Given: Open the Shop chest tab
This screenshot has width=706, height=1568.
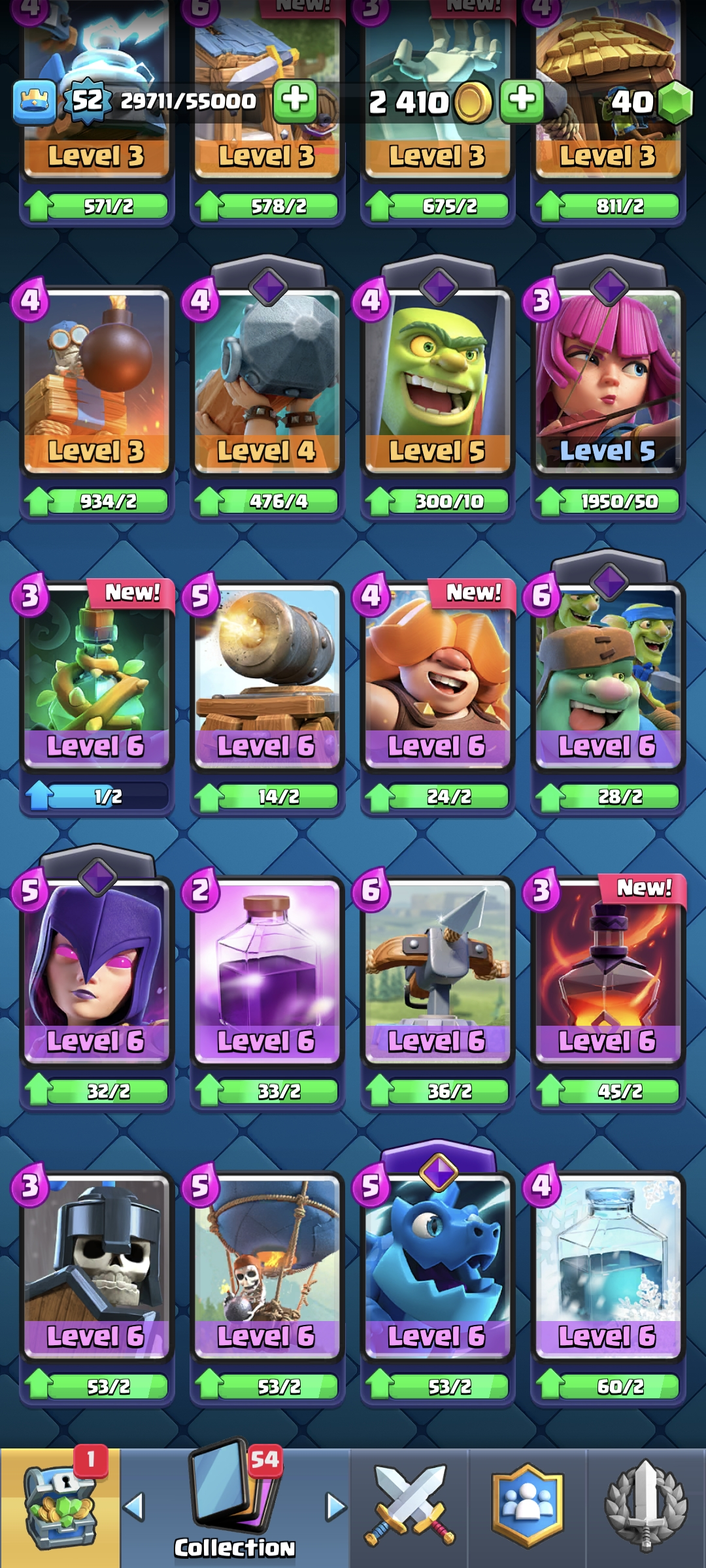Looking at the screenshot, I should pyautogui.click(x=60, y=1508).
